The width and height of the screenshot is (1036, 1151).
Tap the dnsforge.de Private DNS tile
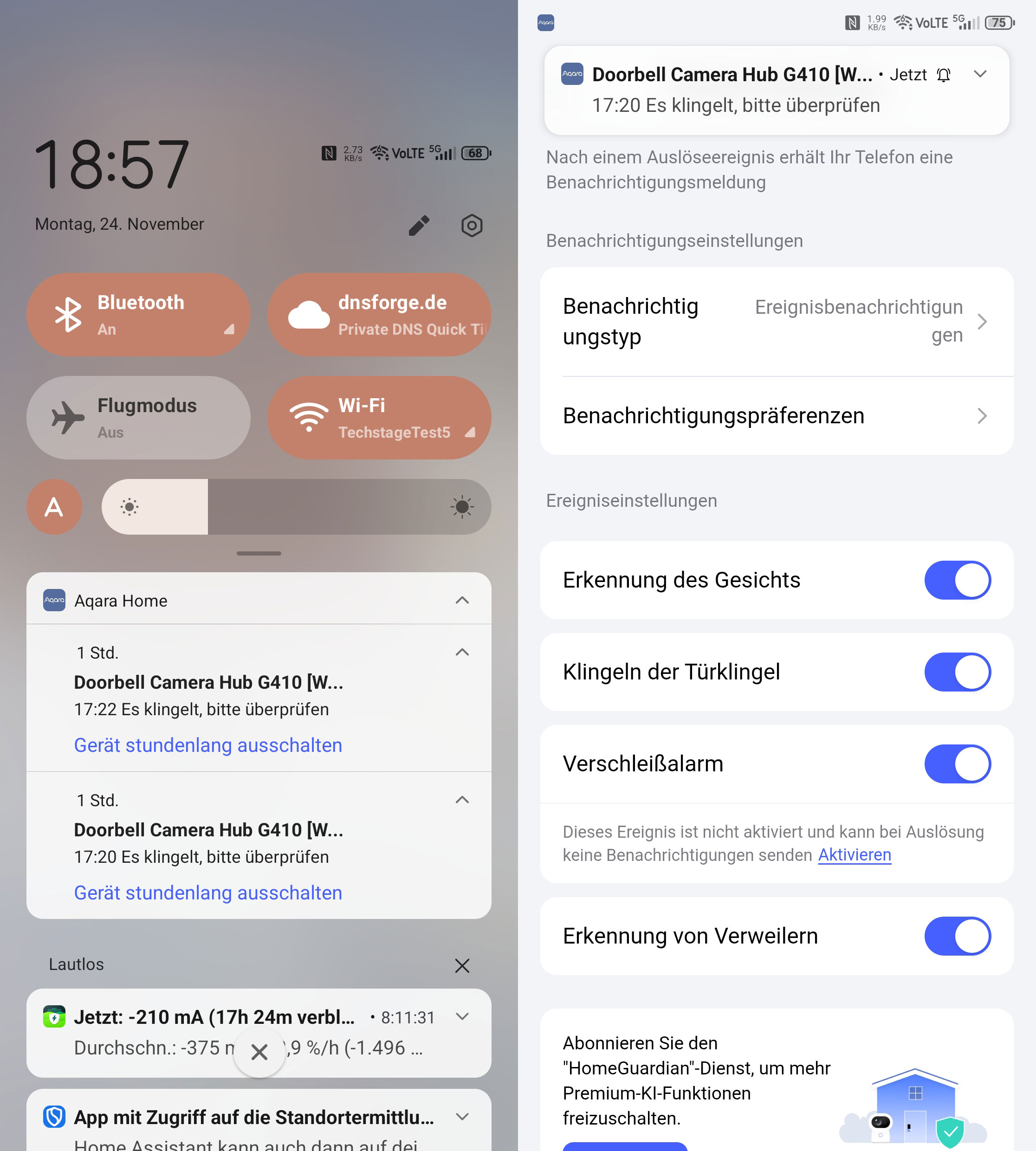pyautogui.click(x=379, y=315)
